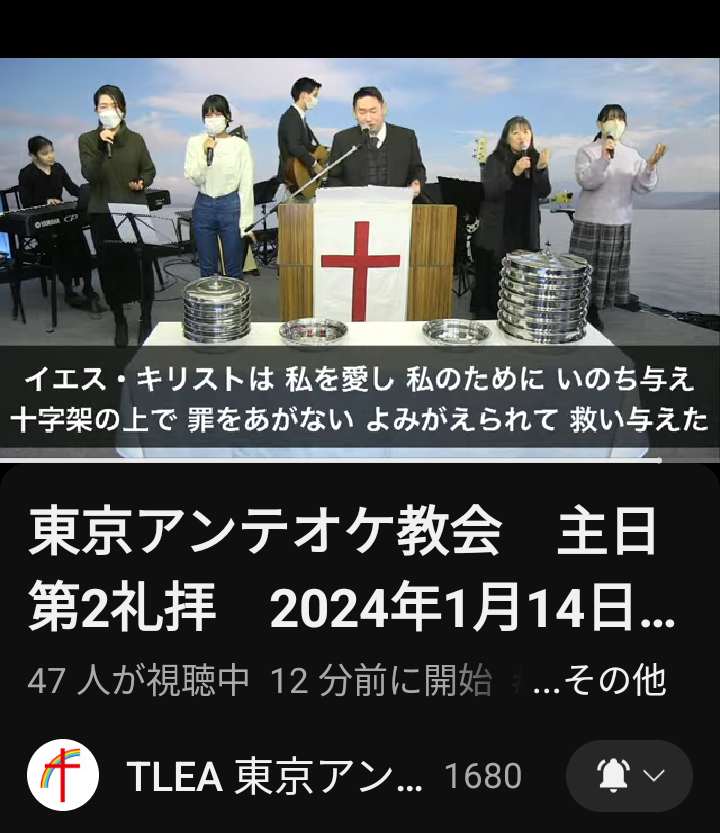Open the TLEA channel avatar

point(62,775)
